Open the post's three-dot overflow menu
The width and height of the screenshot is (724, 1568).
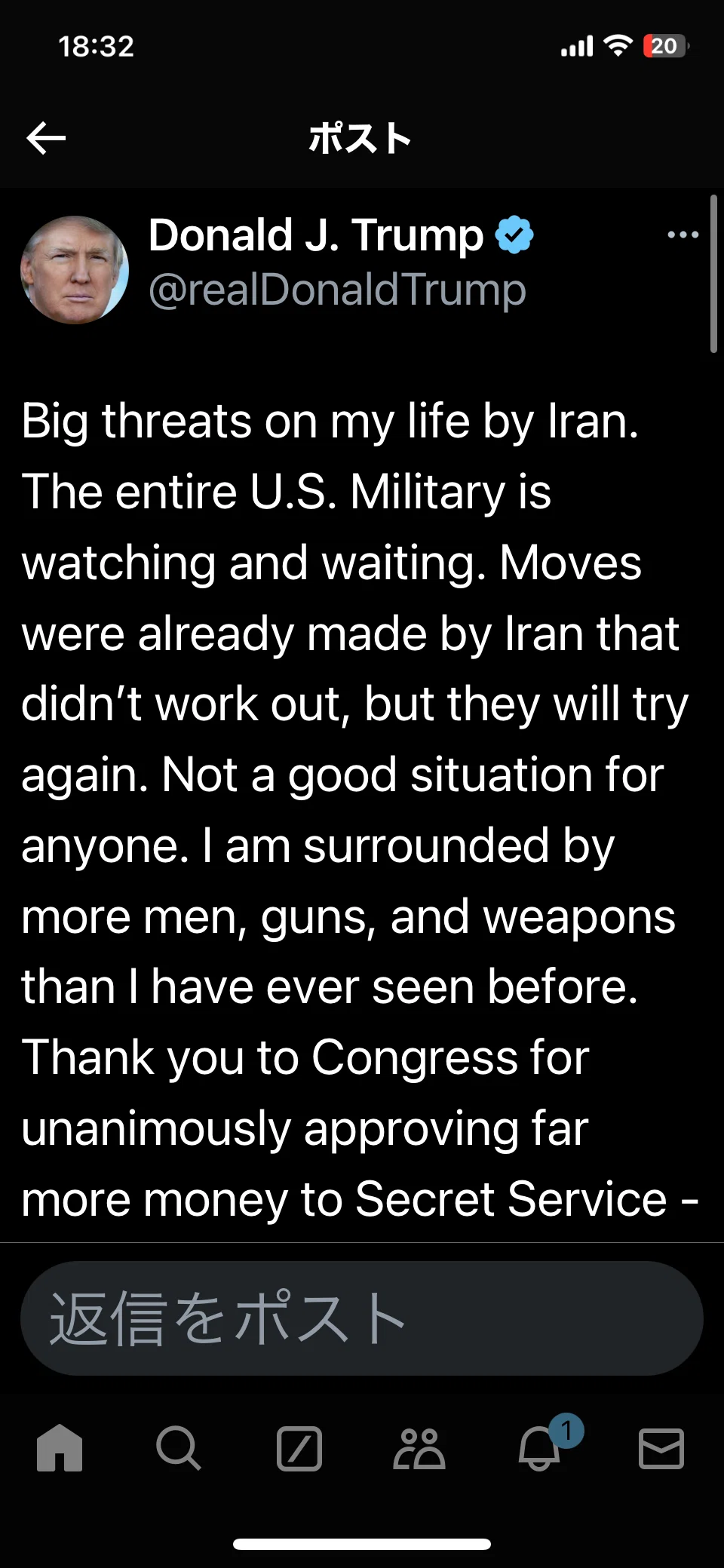[x=683, y=235]
